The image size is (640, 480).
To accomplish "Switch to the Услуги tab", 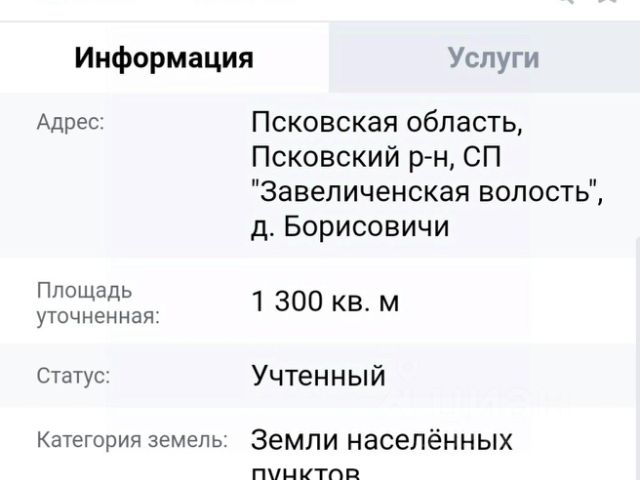I will click(x=492, y=57).
